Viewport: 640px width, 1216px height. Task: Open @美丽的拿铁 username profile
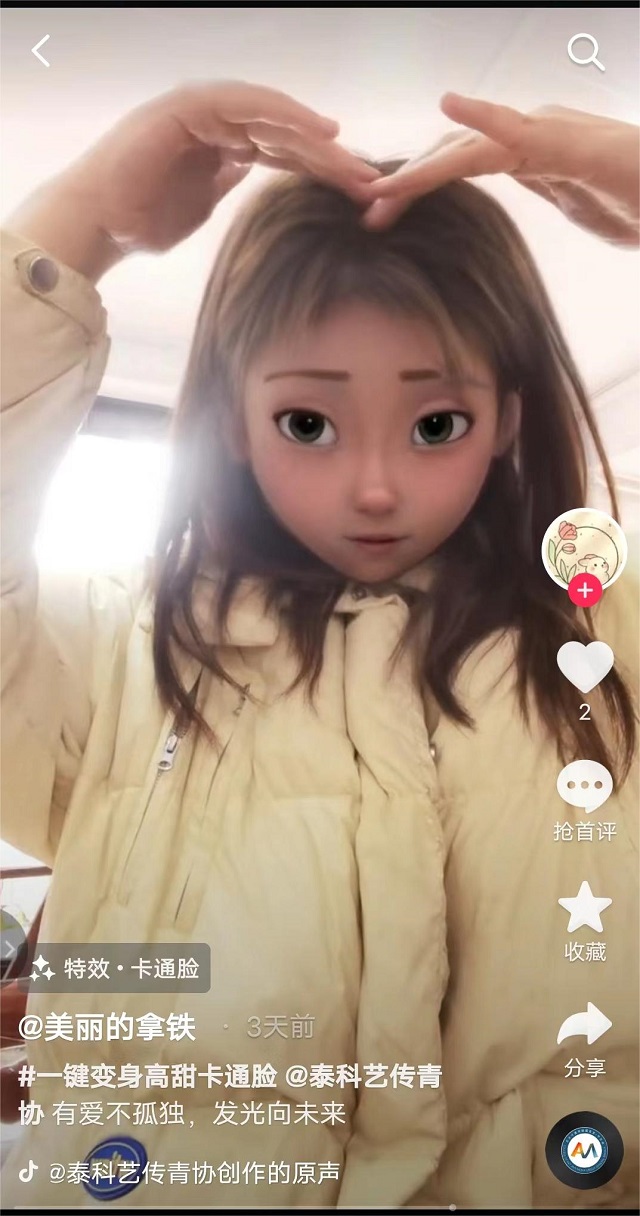[x=107, y=1027]
